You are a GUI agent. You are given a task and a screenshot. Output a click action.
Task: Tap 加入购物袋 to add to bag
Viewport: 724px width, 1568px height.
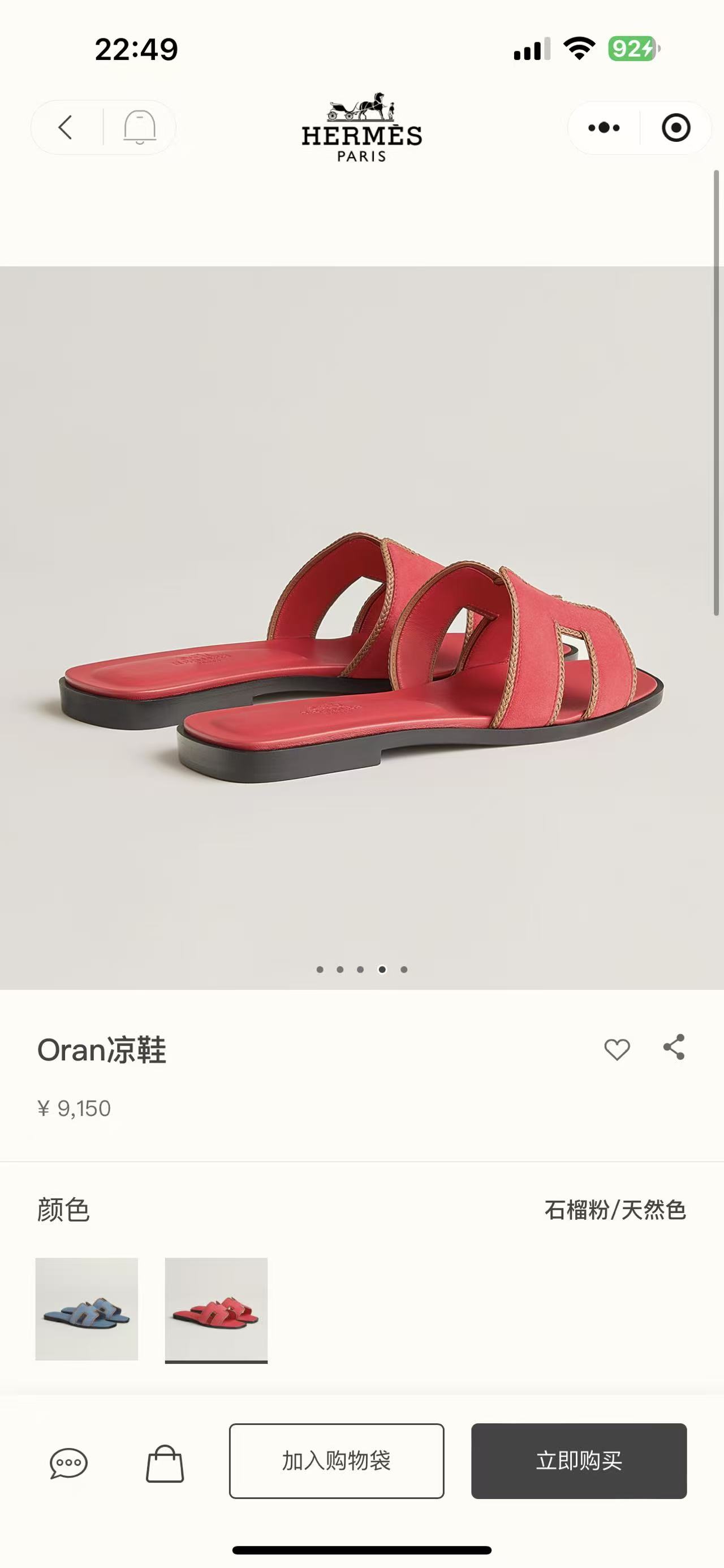(x=336, y=1461)
